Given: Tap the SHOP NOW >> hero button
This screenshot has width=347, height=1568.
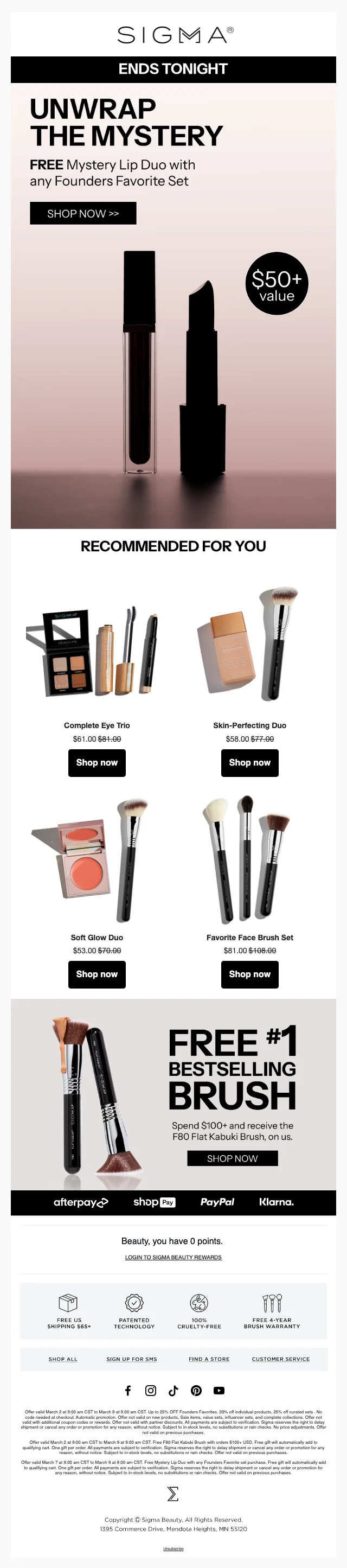Looking at the screenshot, I should [83, 214].
